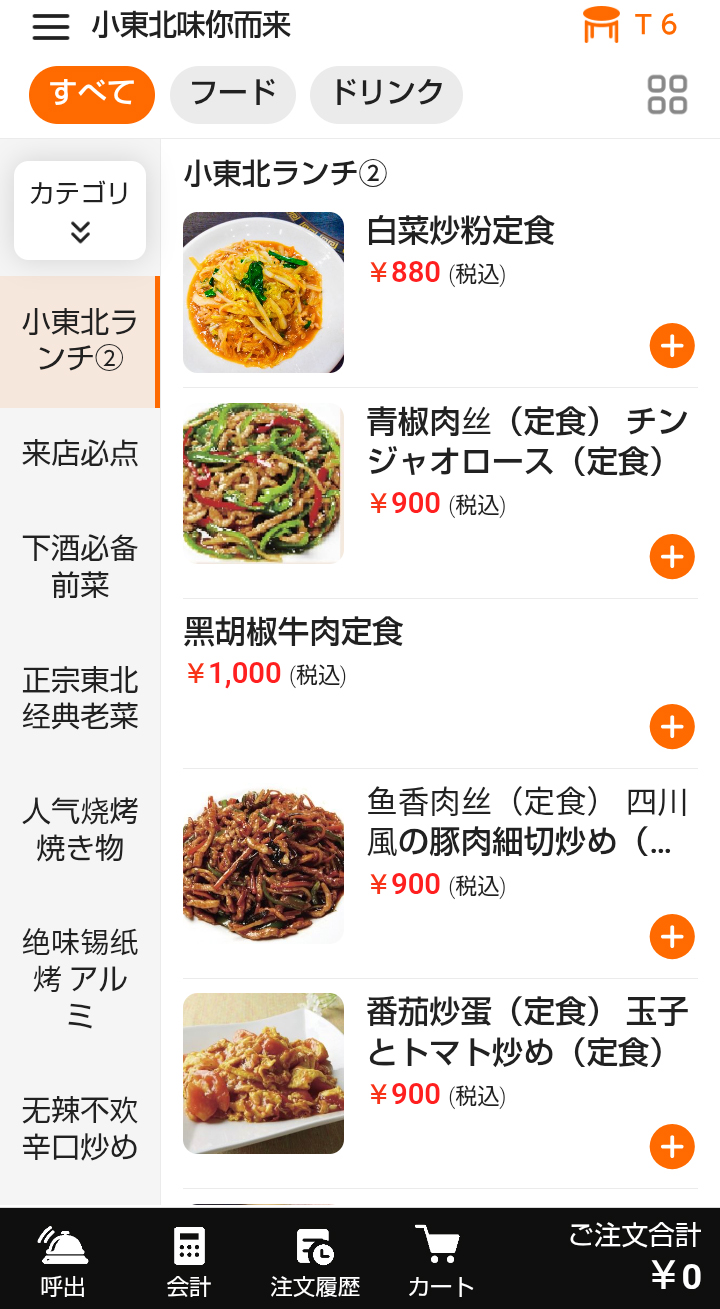
Task: Change to grid view layout
Action: click(x=667, y=95)
